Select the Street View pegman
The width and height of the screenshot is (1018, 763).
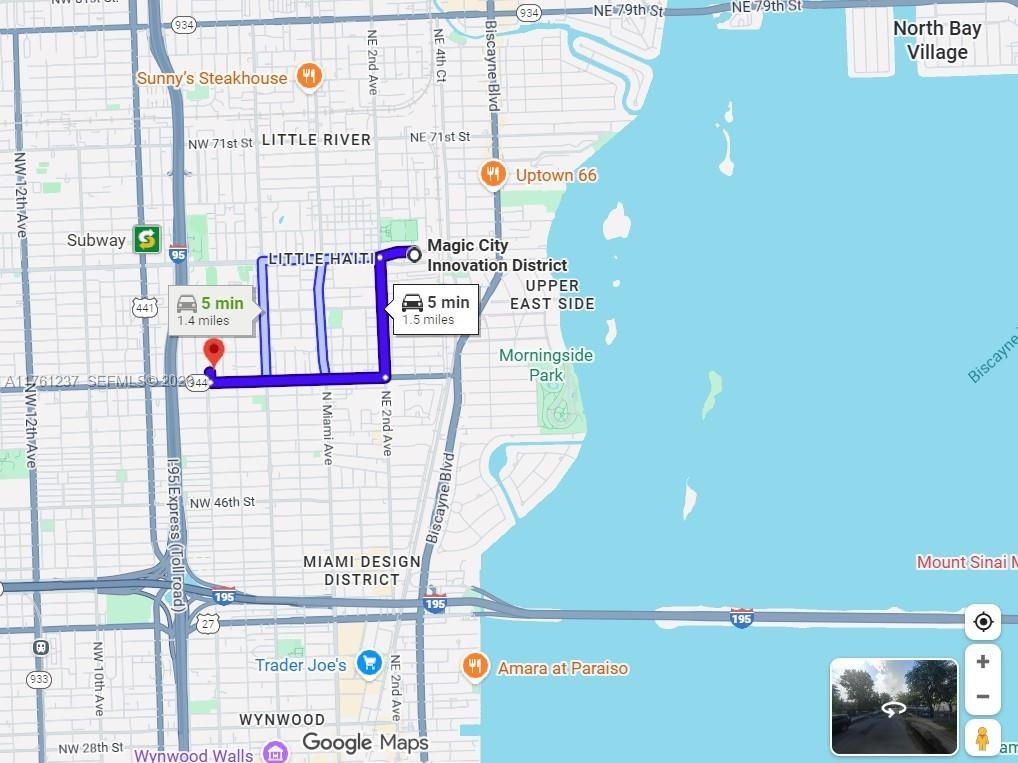(982, 738)
